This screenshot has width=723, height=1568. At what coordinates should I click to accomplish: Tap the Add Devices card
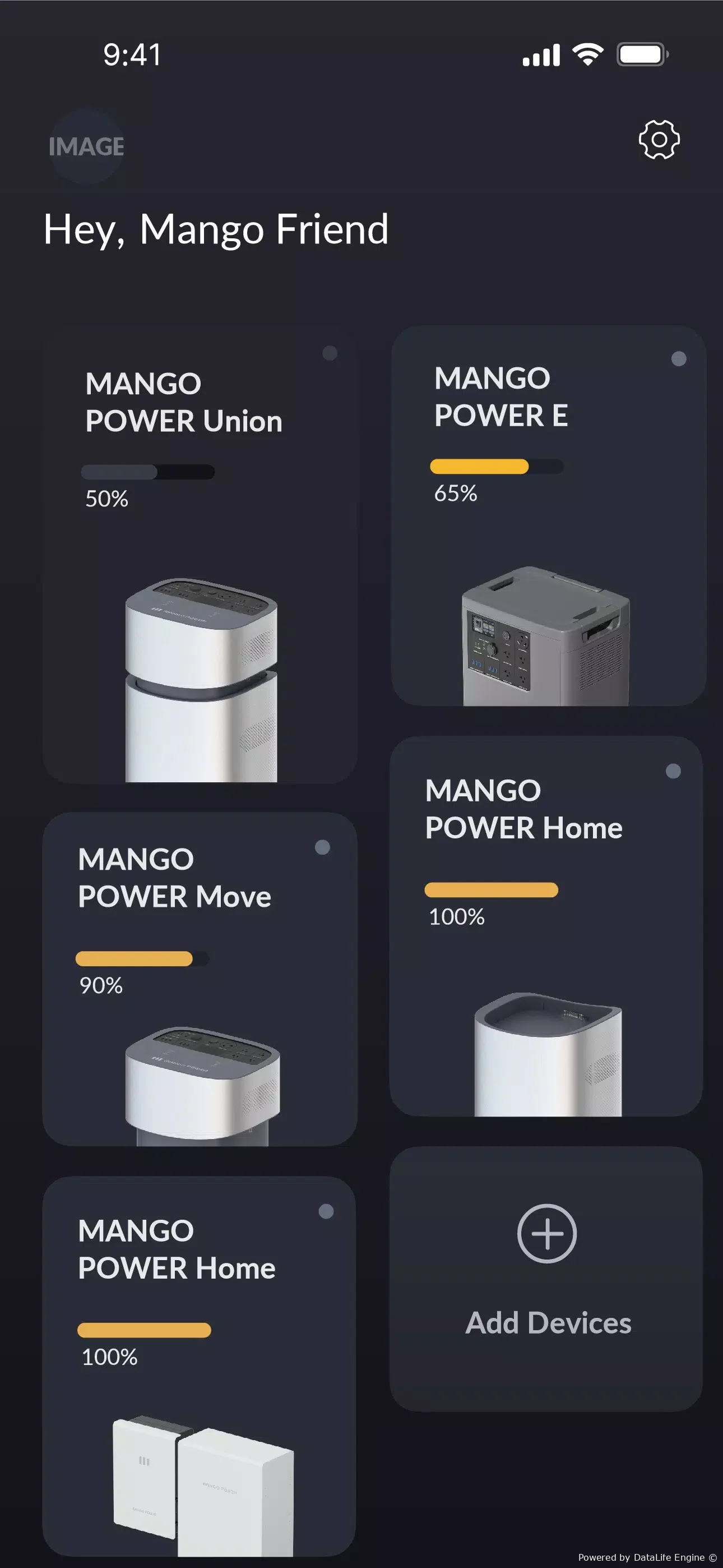(546, 1279)
